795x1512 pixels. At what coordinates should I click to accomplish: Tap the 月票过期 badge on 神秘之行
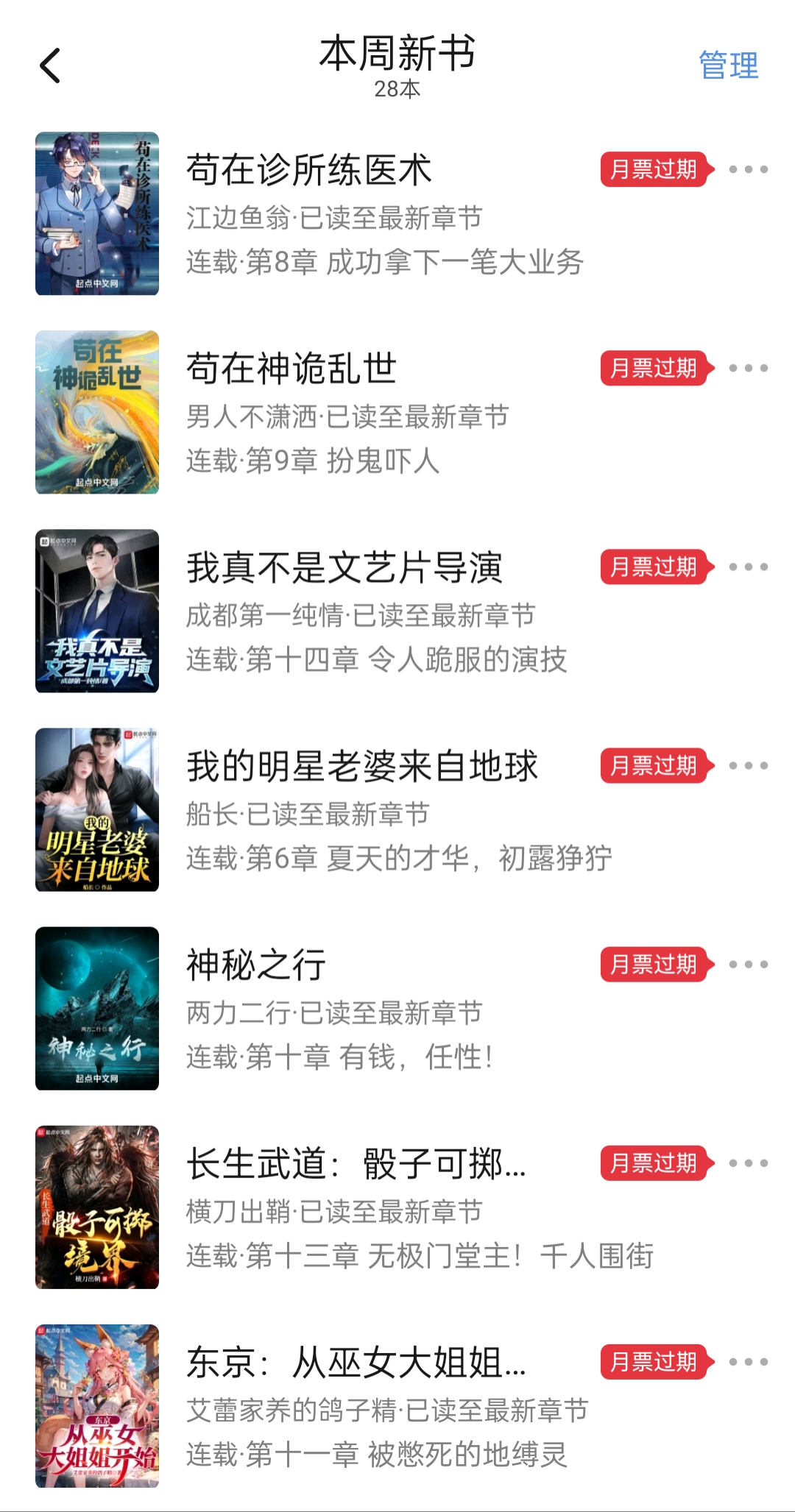point(654,964)
